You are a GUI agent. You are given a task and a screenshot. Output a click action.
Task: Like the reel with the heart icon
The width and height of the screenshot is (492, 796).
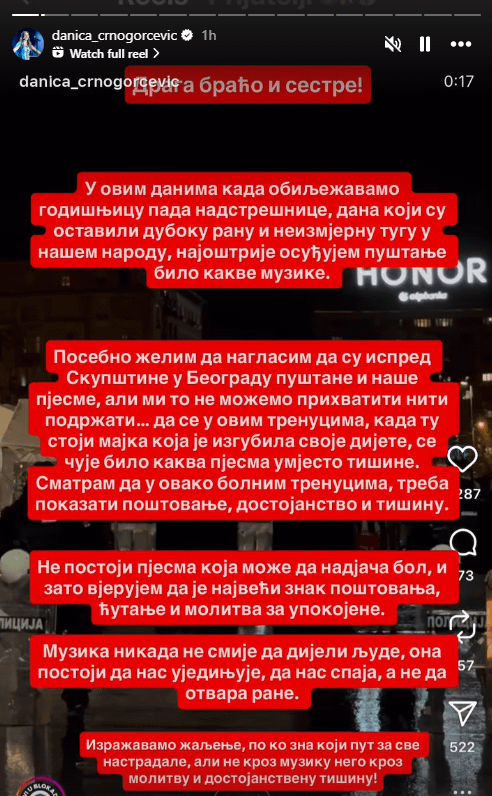pyautogui.click(x=463, y=459)
